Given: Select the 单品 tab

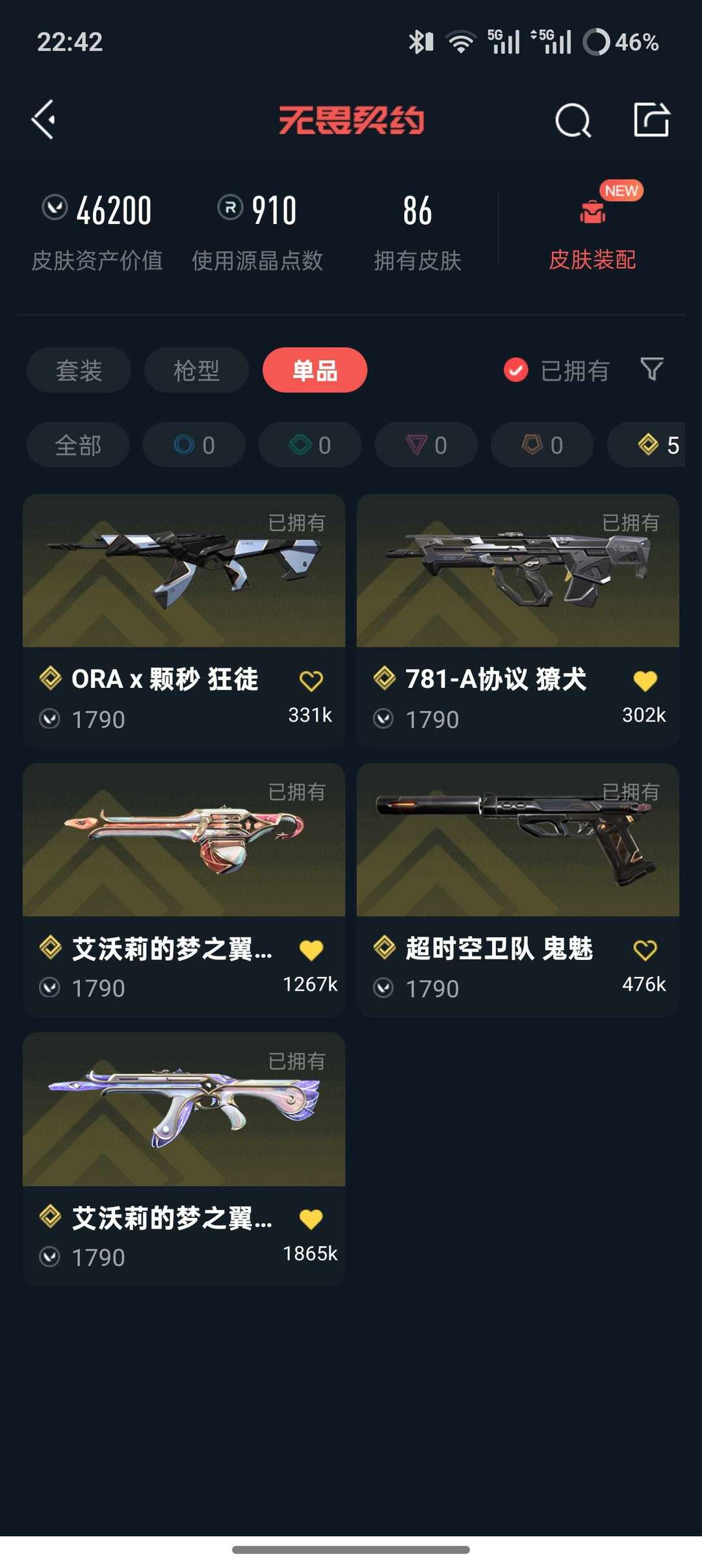Looking at the screenshot, I should pyautogui.click(x=315, y=370).
